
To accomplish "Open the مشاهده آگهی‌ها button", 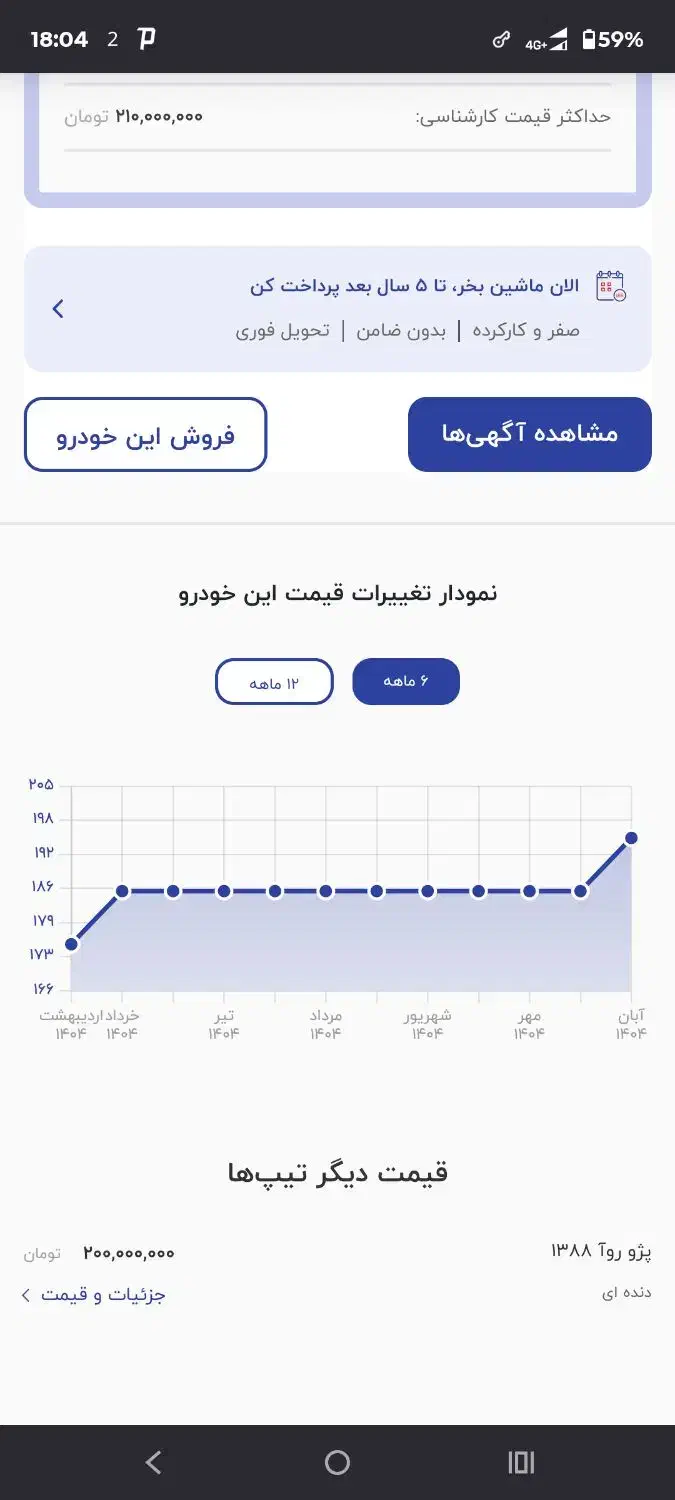I will tap(529, 434).
